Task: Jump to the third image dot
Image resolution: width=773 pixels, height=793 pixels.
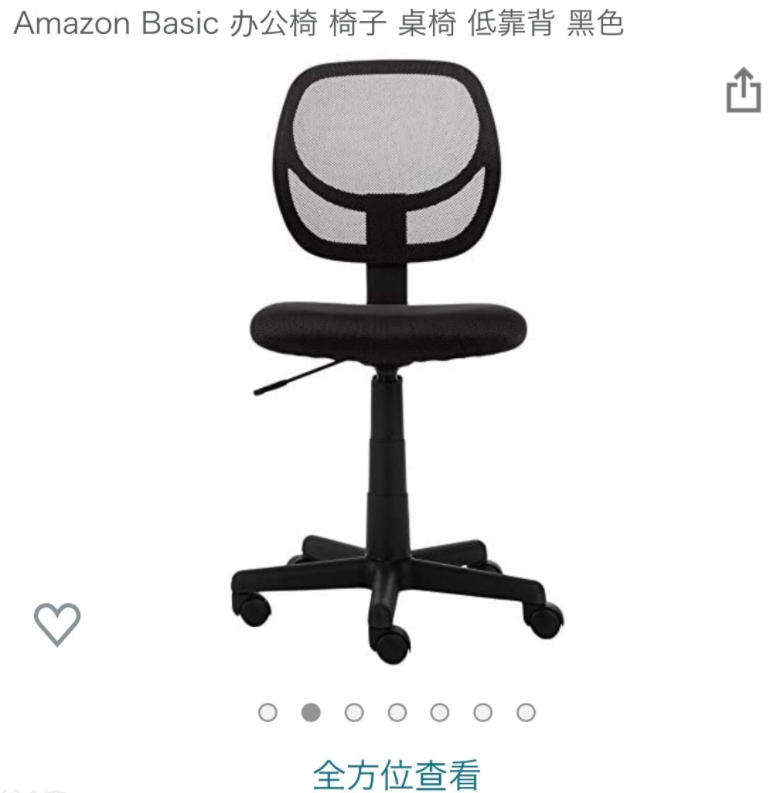Action: click(354, 713)
